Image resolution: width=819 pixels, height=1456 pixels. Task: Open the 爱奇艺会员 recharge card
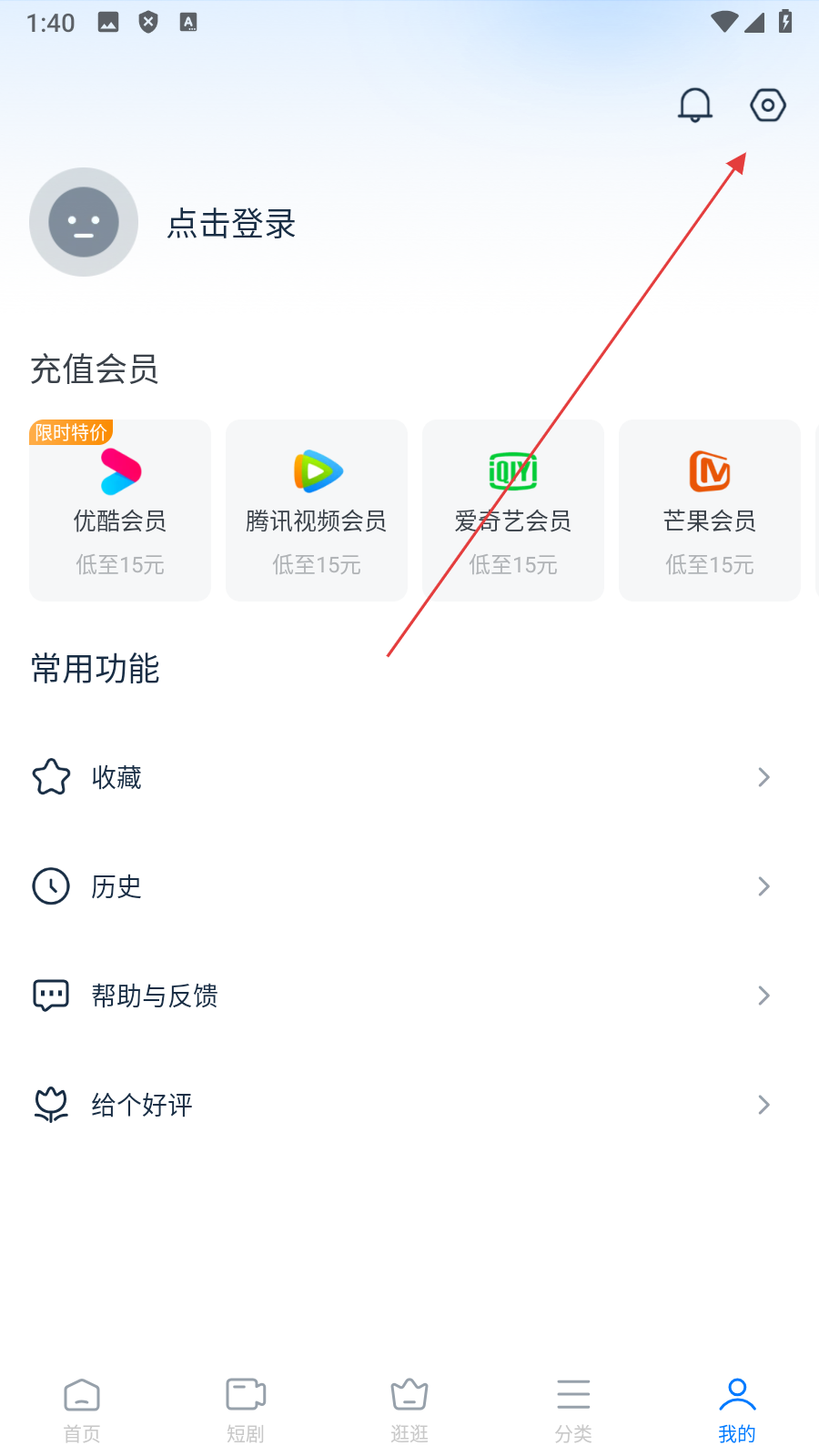pyautogui.click(x=513, y=511)
